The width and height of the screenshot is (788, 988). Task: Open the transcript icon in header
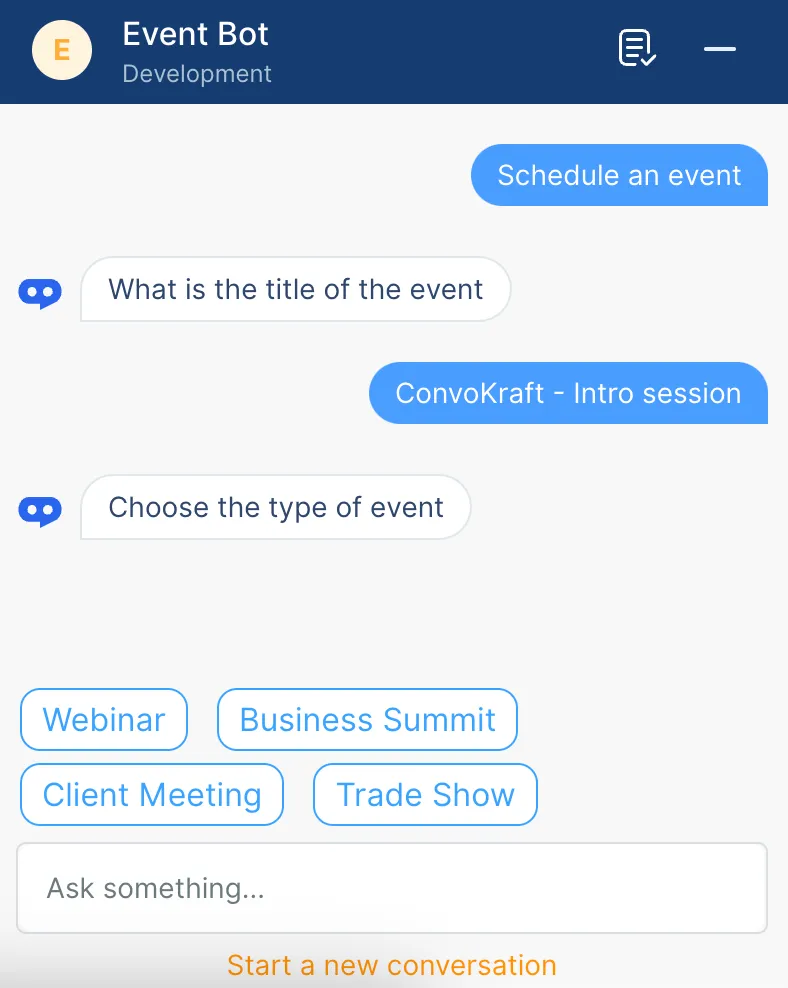(637, 48)
